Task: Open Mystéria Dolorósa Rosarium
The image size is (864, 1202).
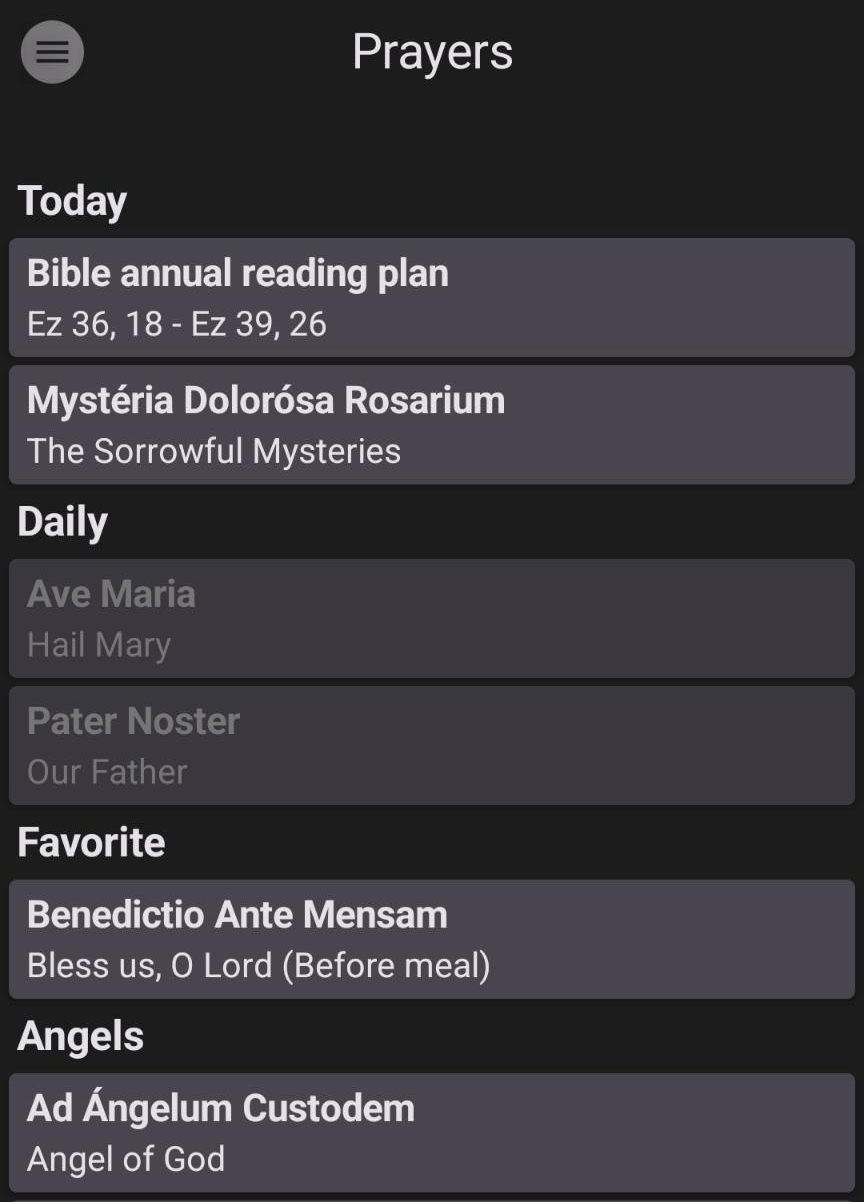Action: [266, 399]
